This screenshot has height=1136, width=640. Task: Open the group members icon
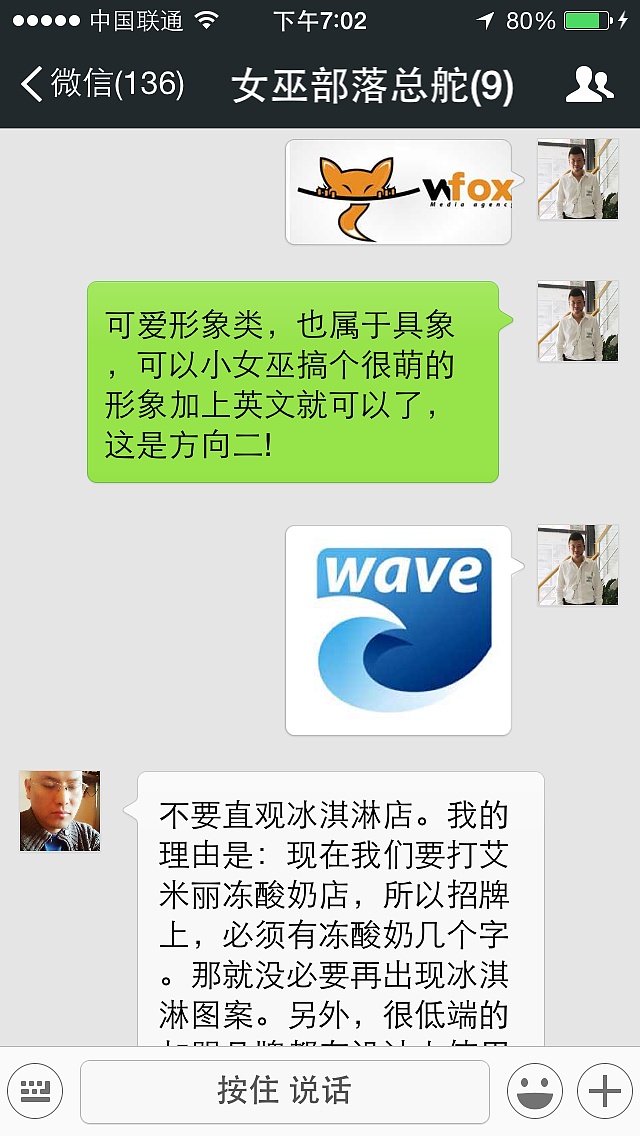point(589,85)
